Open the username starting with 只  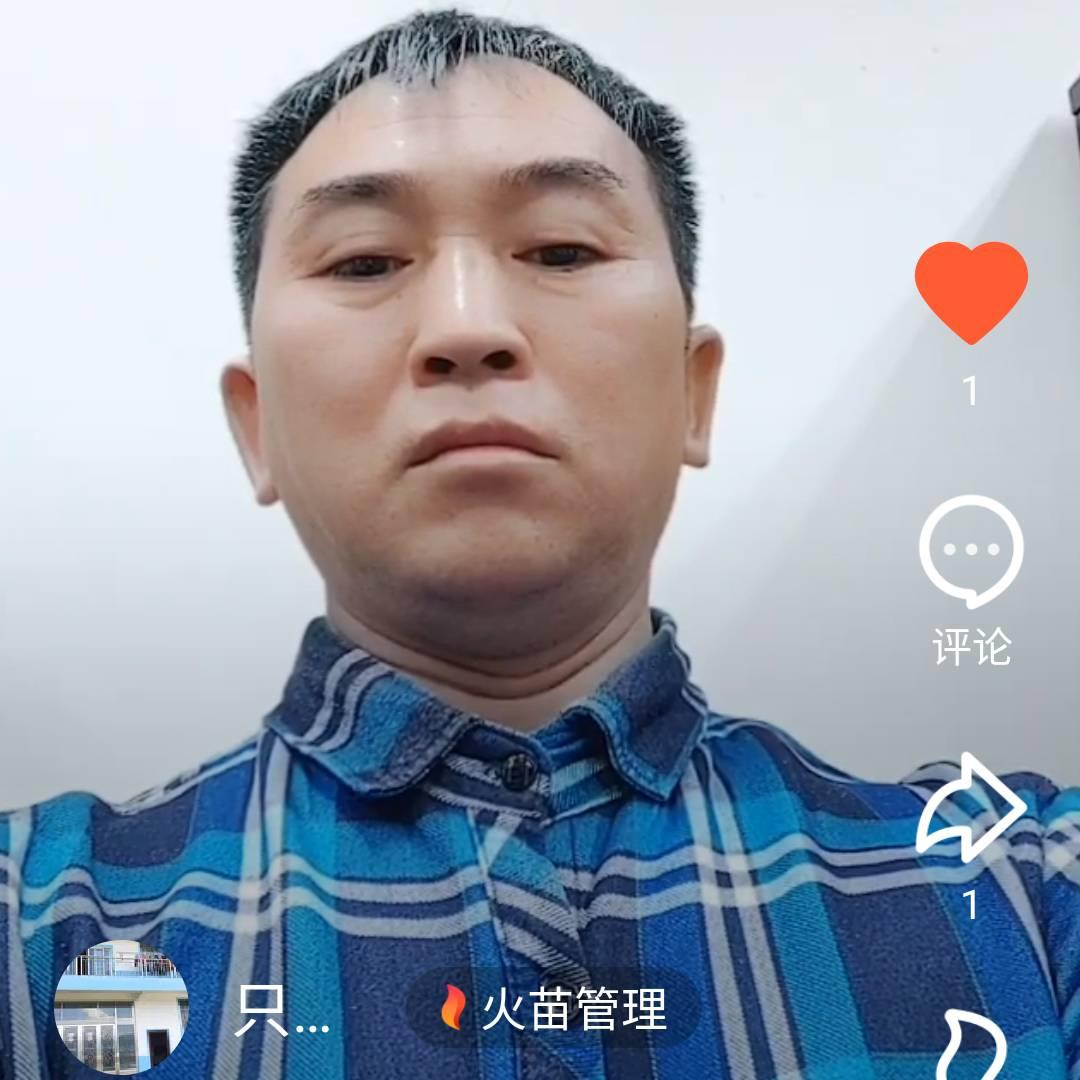point(281,1010)
